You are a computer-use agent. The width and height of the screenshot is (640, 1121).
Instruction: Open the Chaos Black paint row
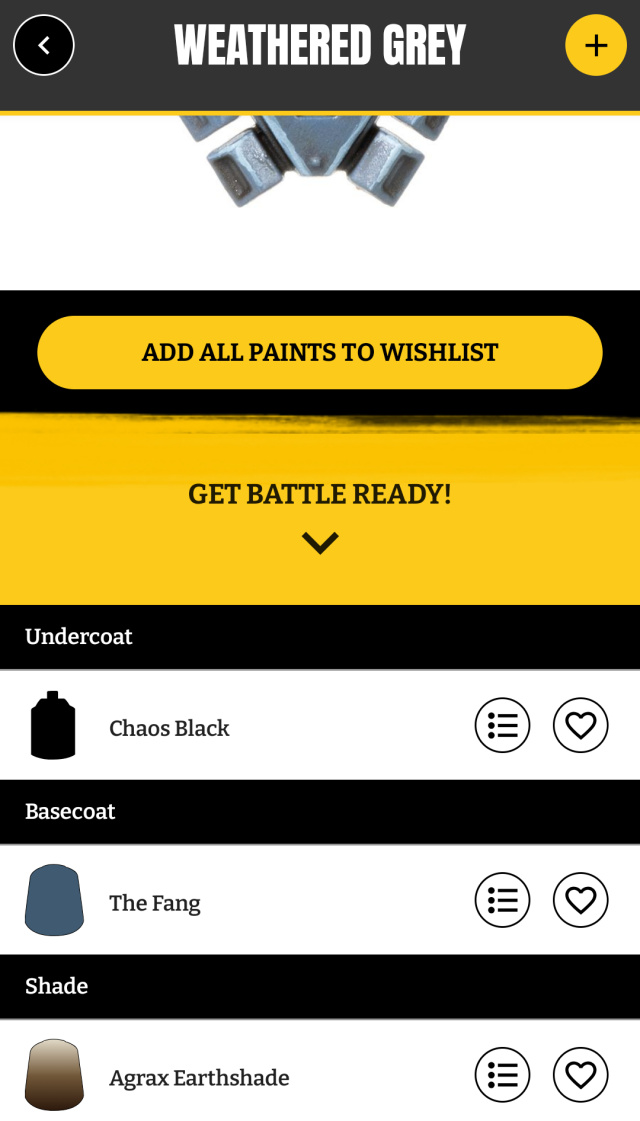tap(170, 728)
